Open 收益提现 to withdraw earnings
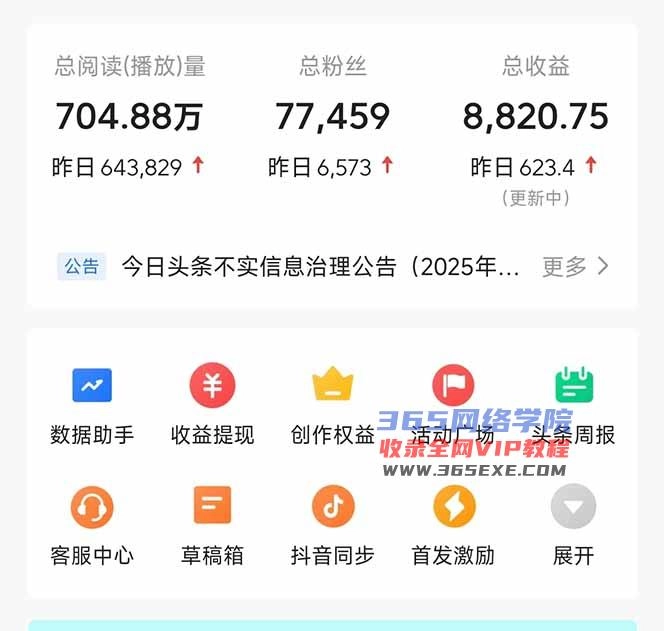Image resolution: width=664 pixels, height=631 pixels. point(212,386)
